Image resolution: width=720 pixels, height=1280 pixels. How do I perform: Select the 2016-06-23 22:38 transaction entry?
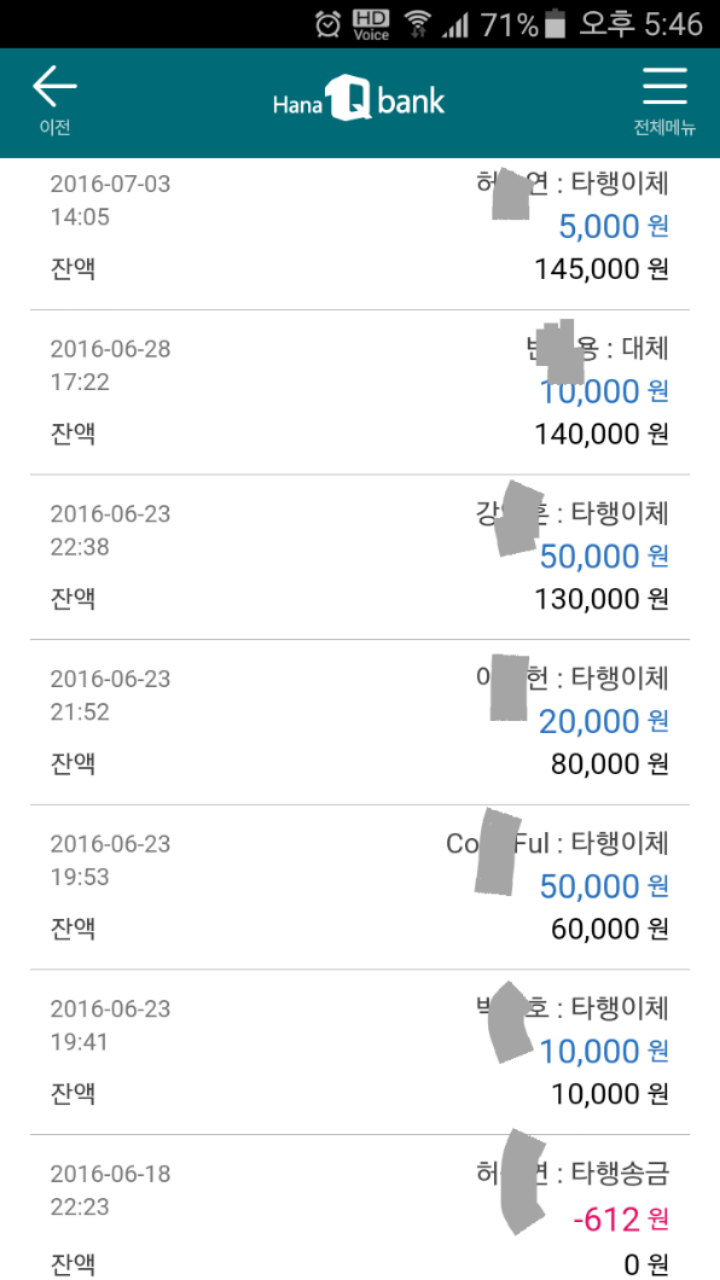[x=360, y=557]
